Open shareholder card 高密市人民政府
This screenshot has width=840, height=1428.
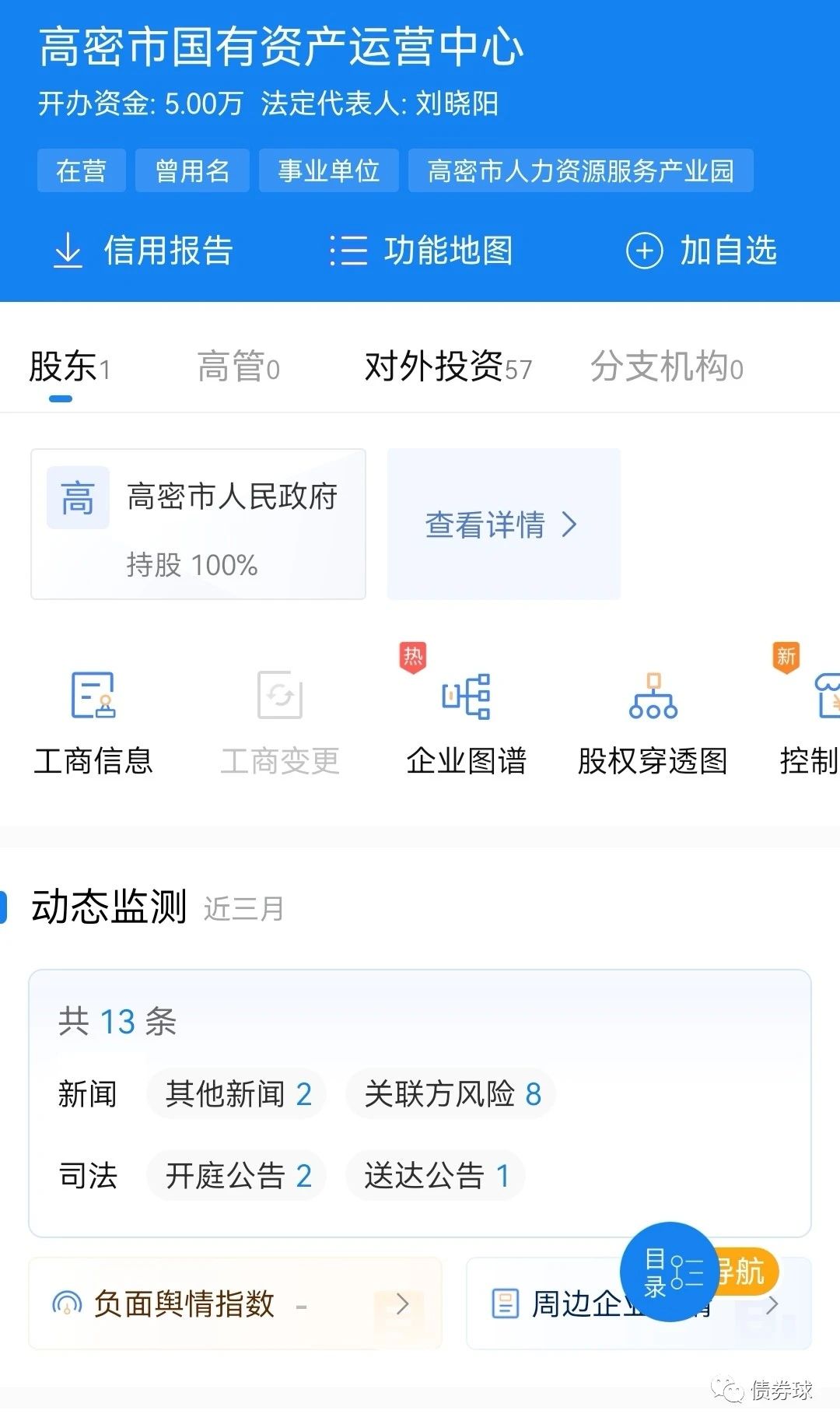[x=198, y=524]
